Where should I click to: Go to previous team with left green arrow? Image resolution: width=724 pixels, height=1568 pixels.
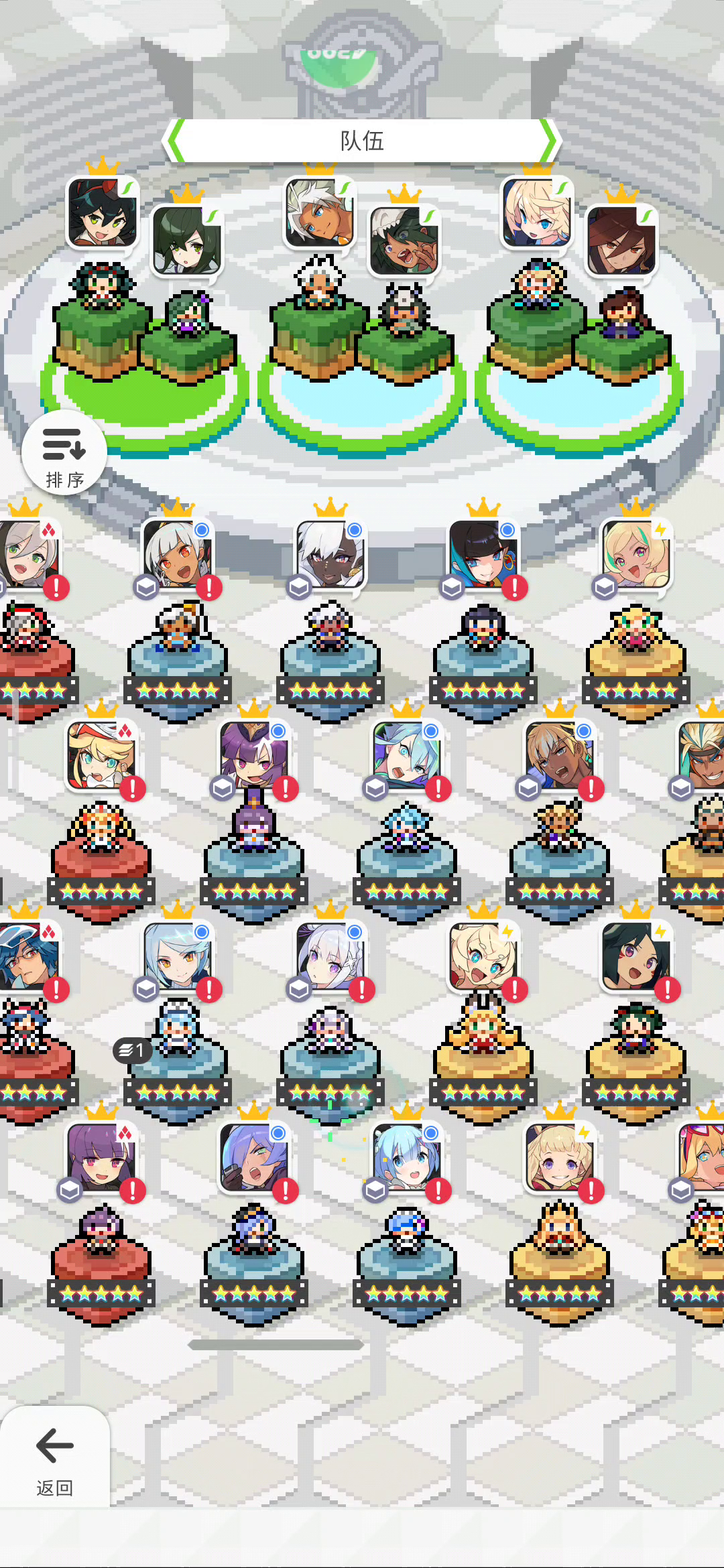176,140
